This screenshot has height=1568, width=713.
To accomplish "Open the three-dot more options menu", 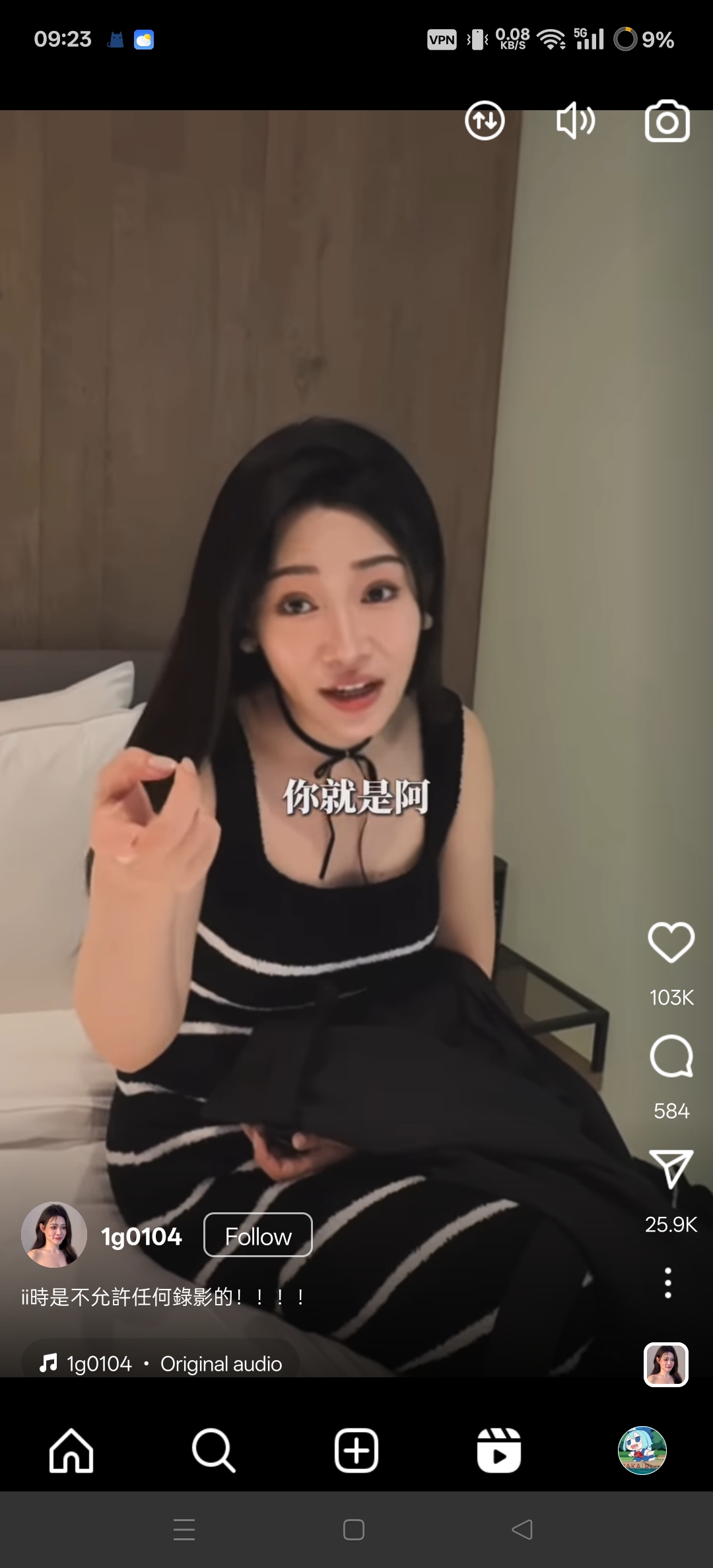I will (667, 1283).
